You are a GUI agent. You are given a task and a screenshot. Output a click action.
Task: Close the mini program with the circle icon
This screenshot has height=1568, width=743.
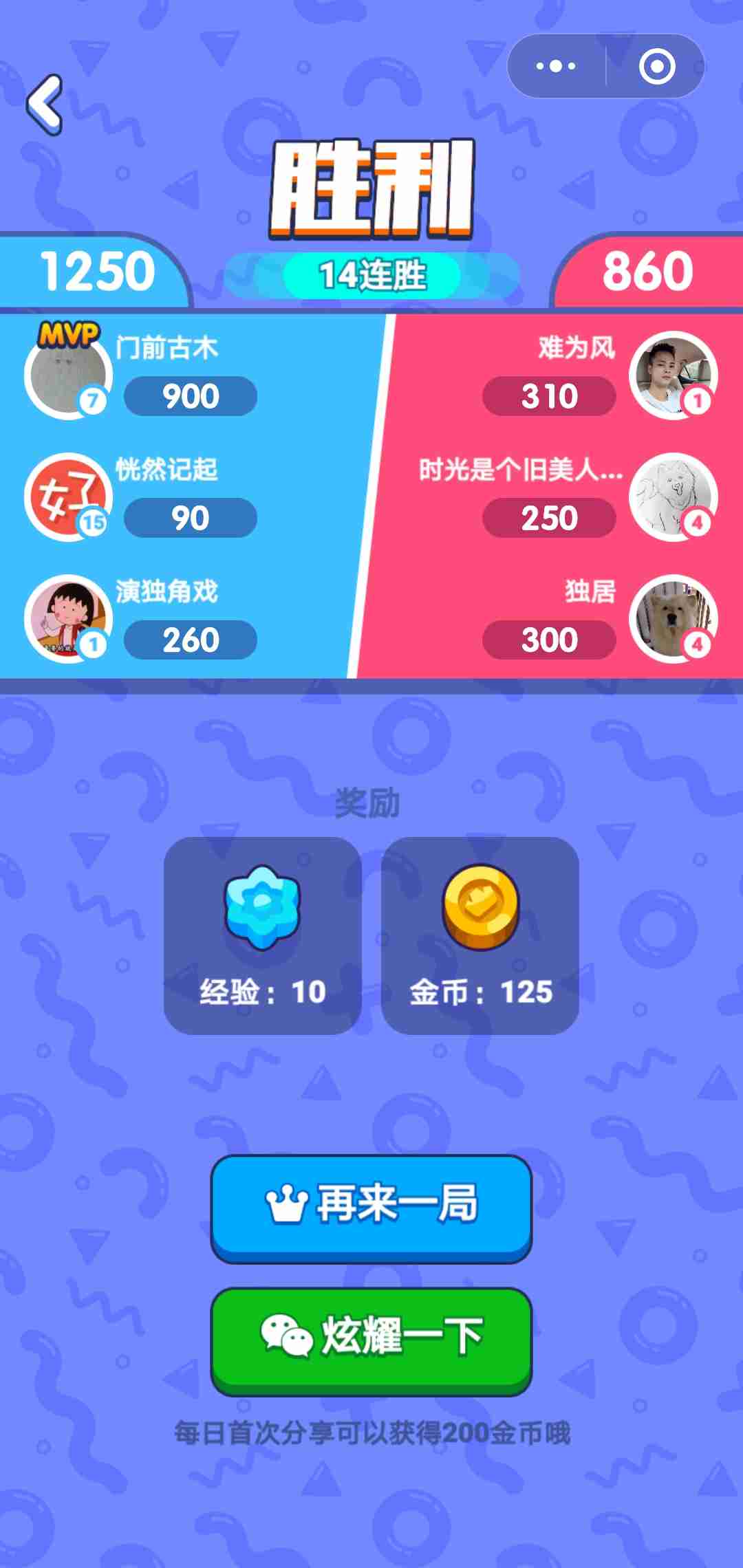click(656, 67)
